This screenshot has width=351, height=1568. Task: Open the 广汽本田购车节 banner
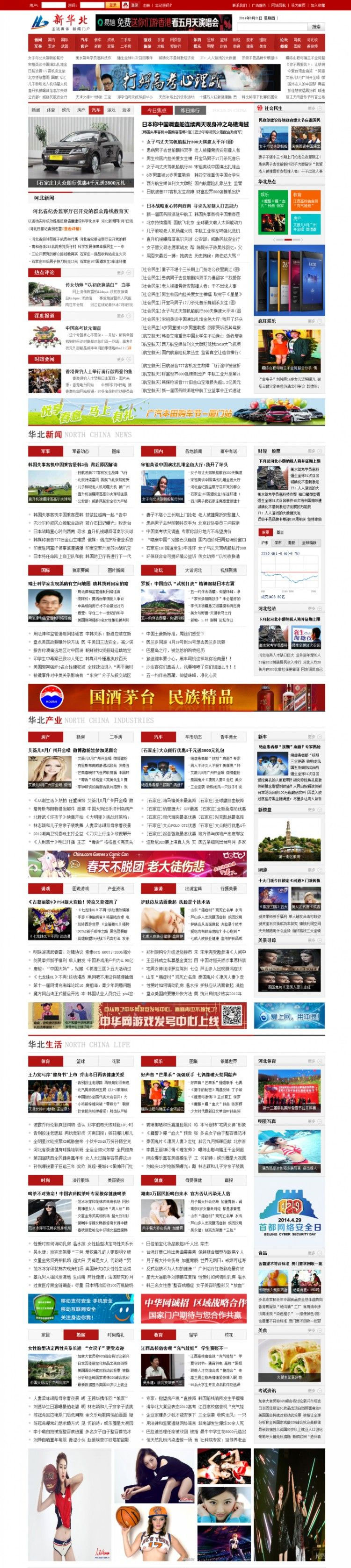click(x=176, y=412)
